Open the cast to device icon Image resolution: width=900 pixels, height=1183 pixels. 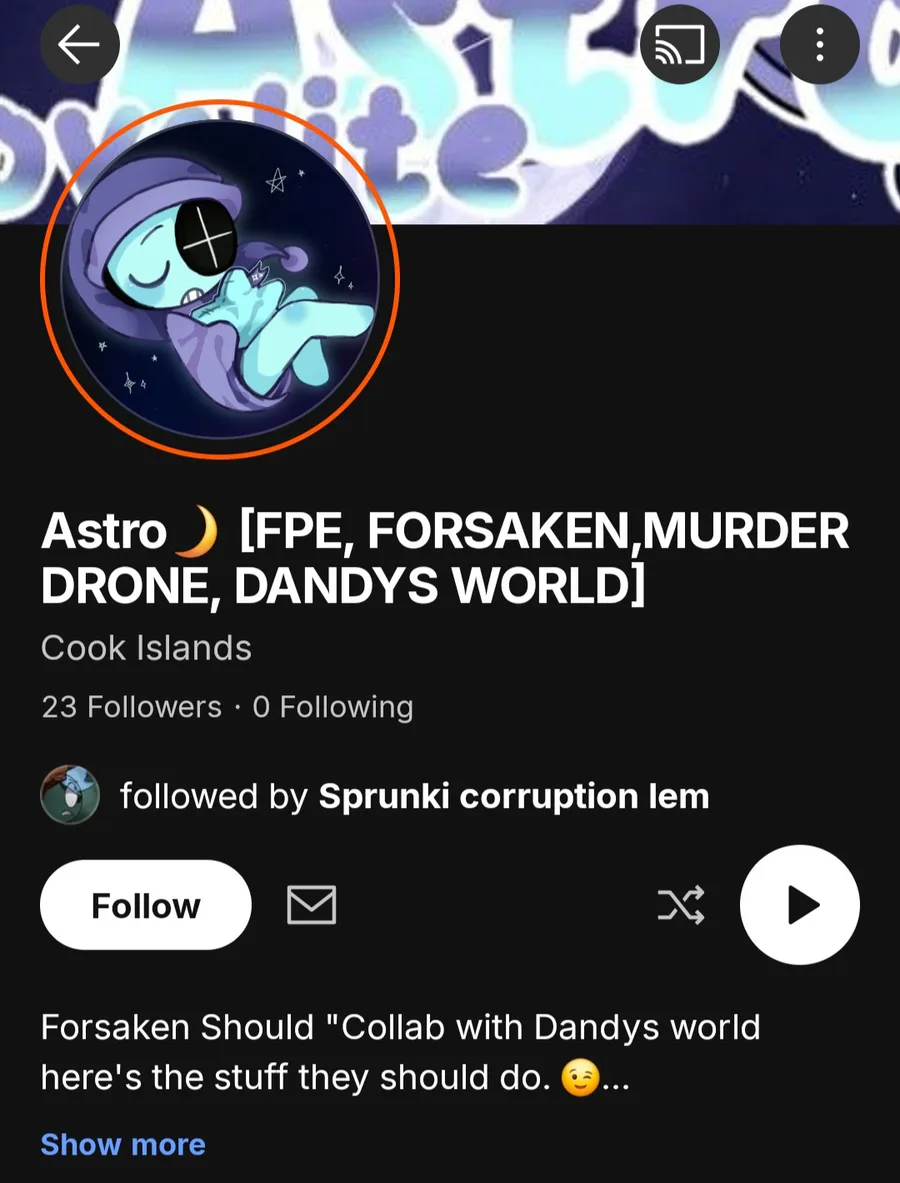pos(679,45)
